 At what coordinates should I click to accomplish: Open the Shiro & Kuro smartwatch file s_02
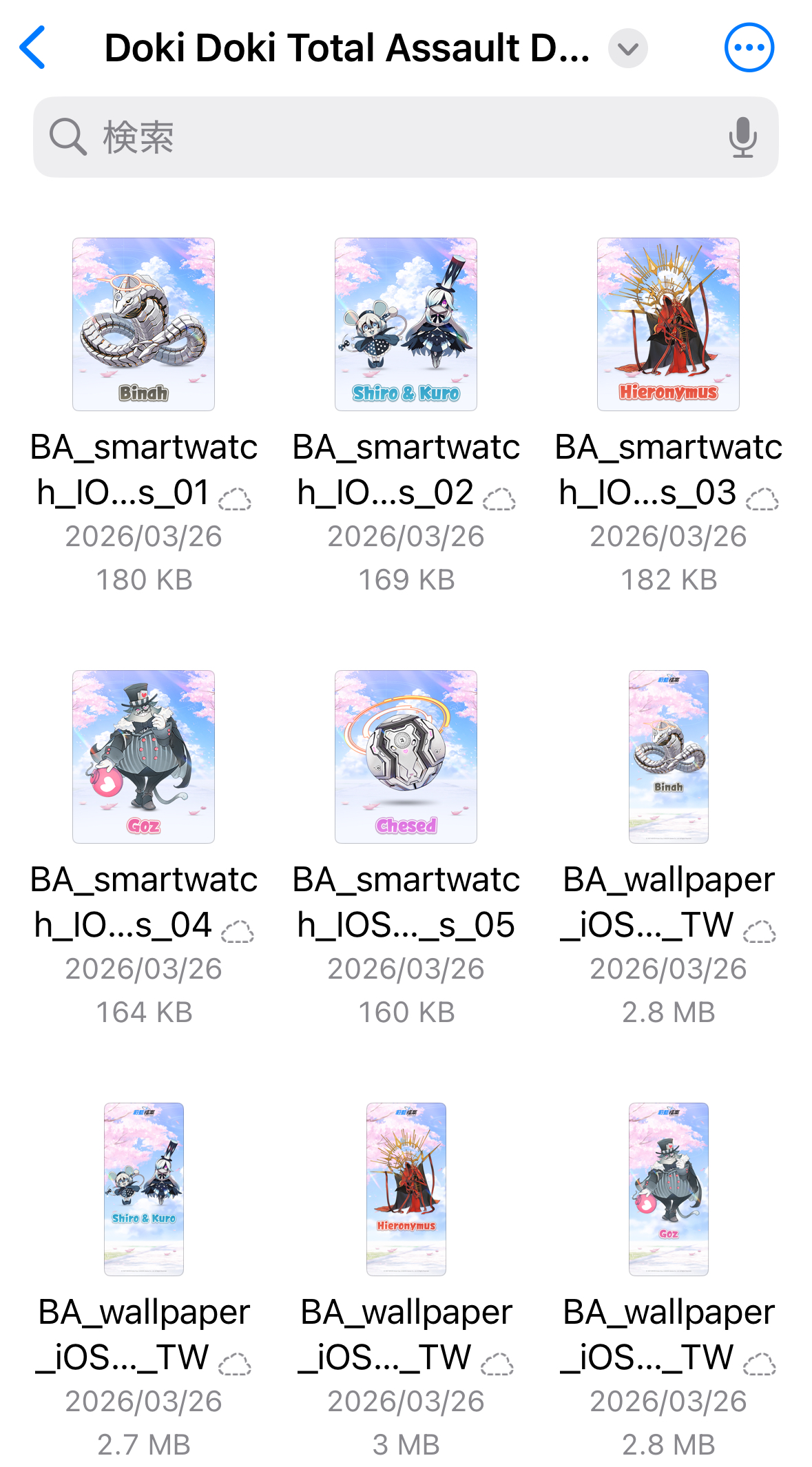point(406,324)
